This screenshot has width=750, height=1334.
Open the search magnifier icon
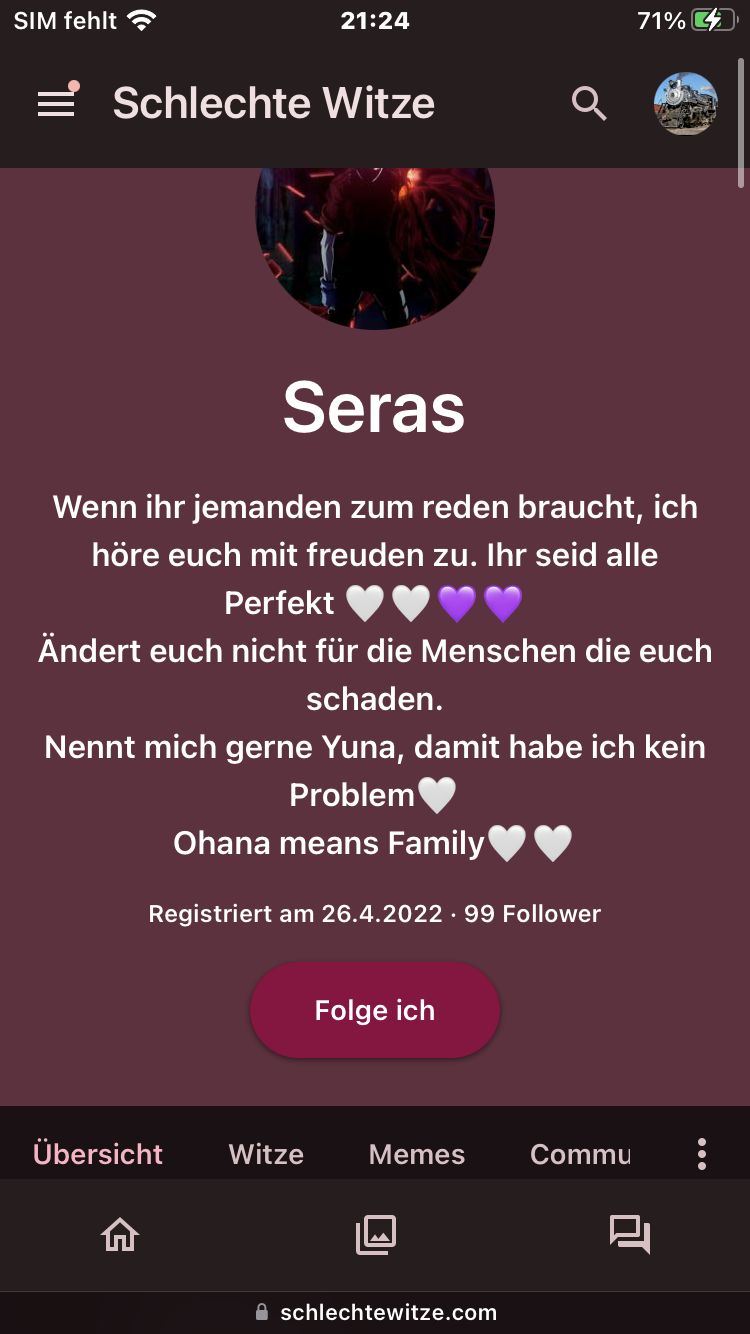[589, 104]
